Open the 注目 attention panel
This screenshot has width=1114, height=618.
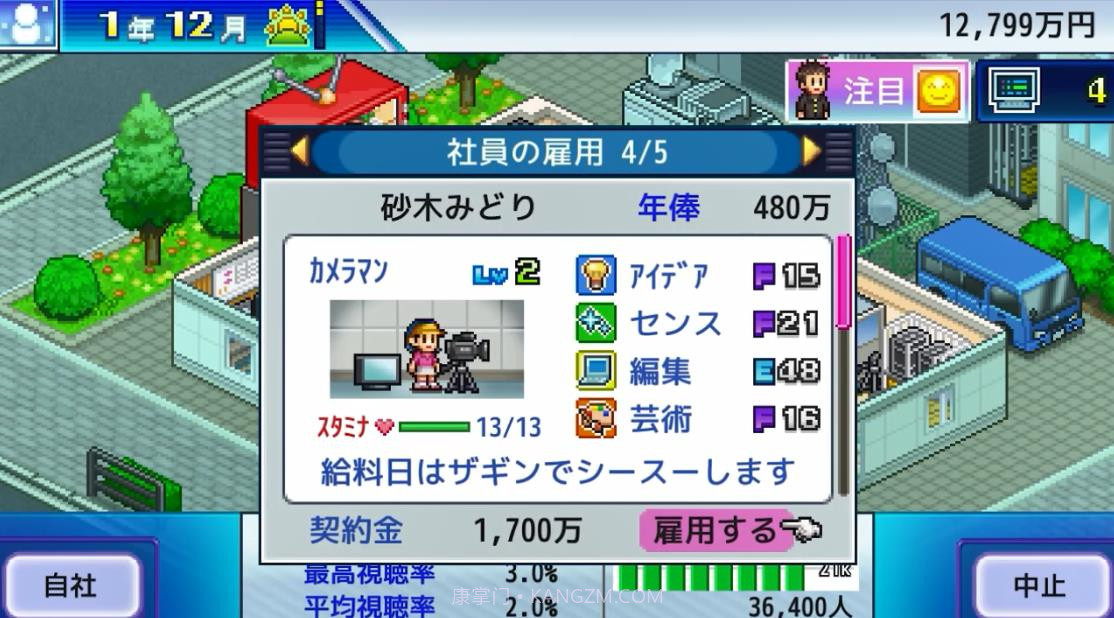tap(878, 91)
